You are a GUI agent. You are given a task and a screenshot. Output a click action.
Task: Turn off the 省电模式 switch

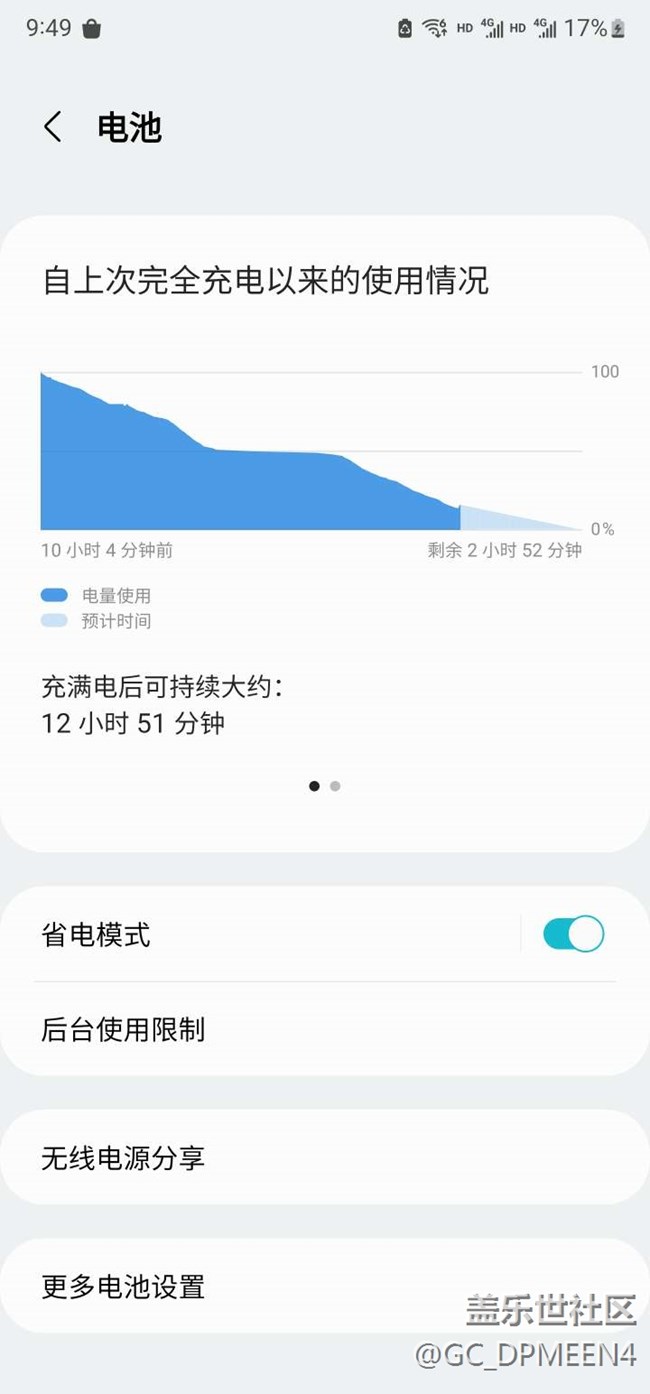coord(573,934)
